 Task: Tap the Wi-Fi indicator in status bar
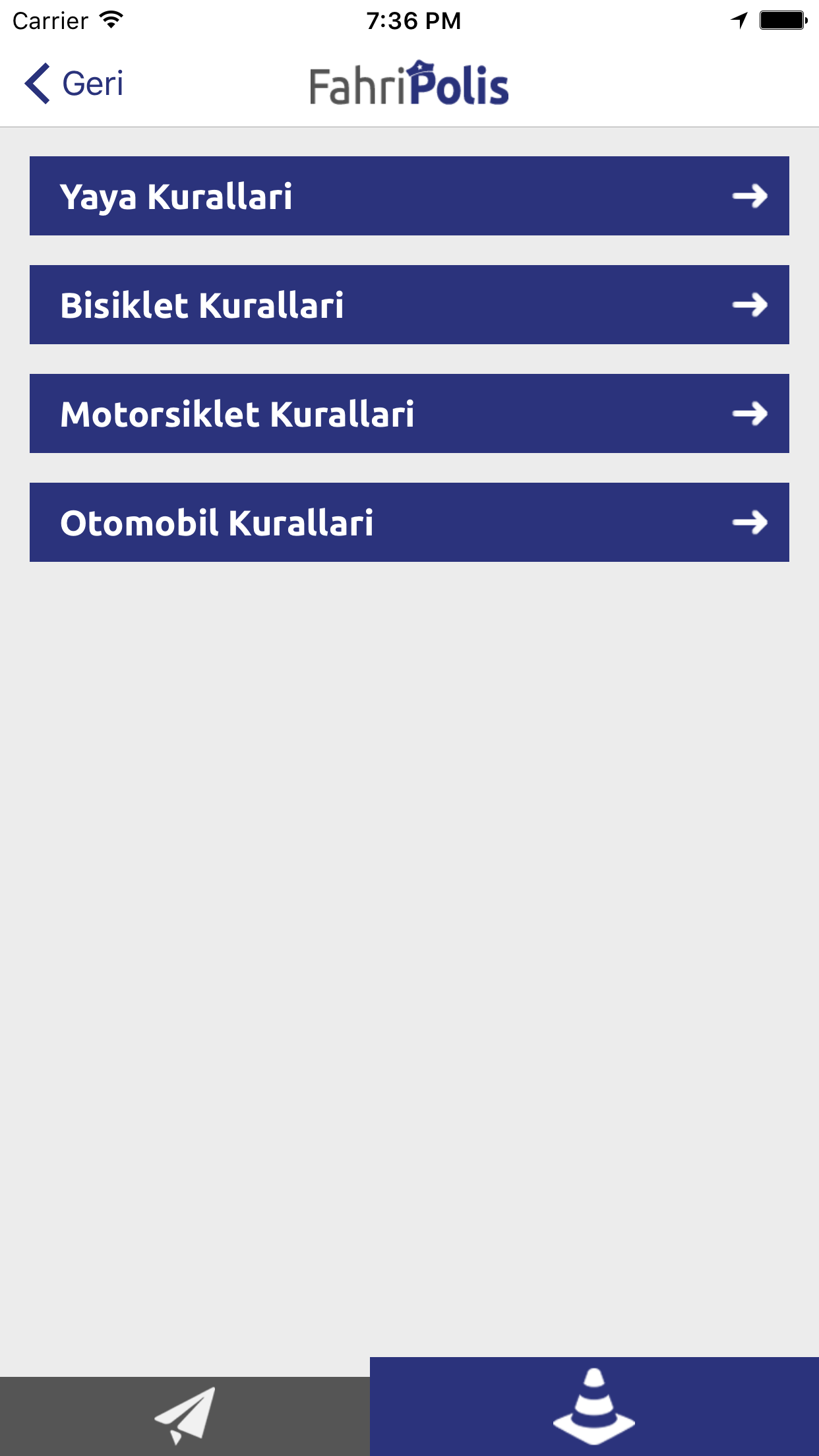tap(109, 20)
